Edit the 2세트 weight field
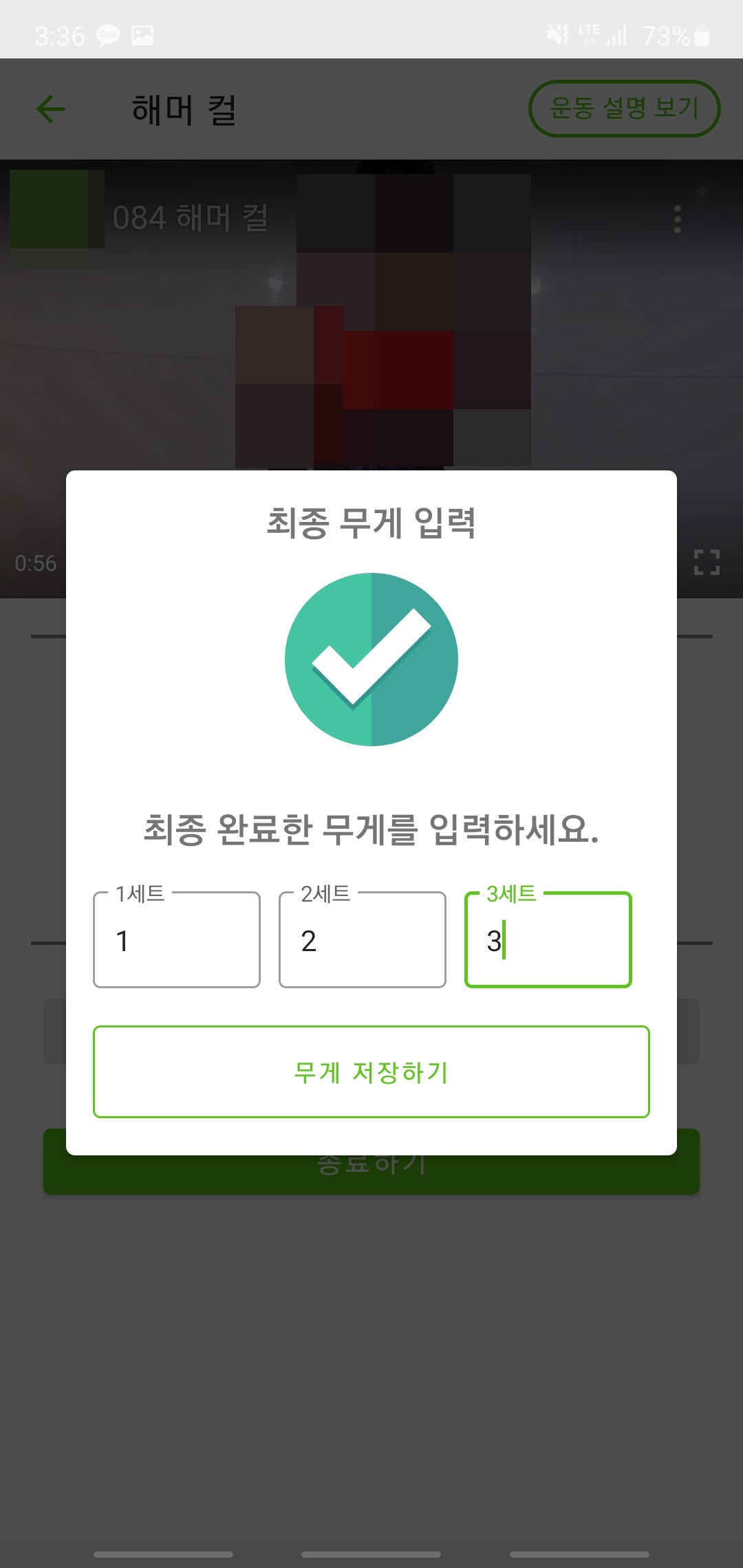The image size is (743, 1568). [363, 939]
